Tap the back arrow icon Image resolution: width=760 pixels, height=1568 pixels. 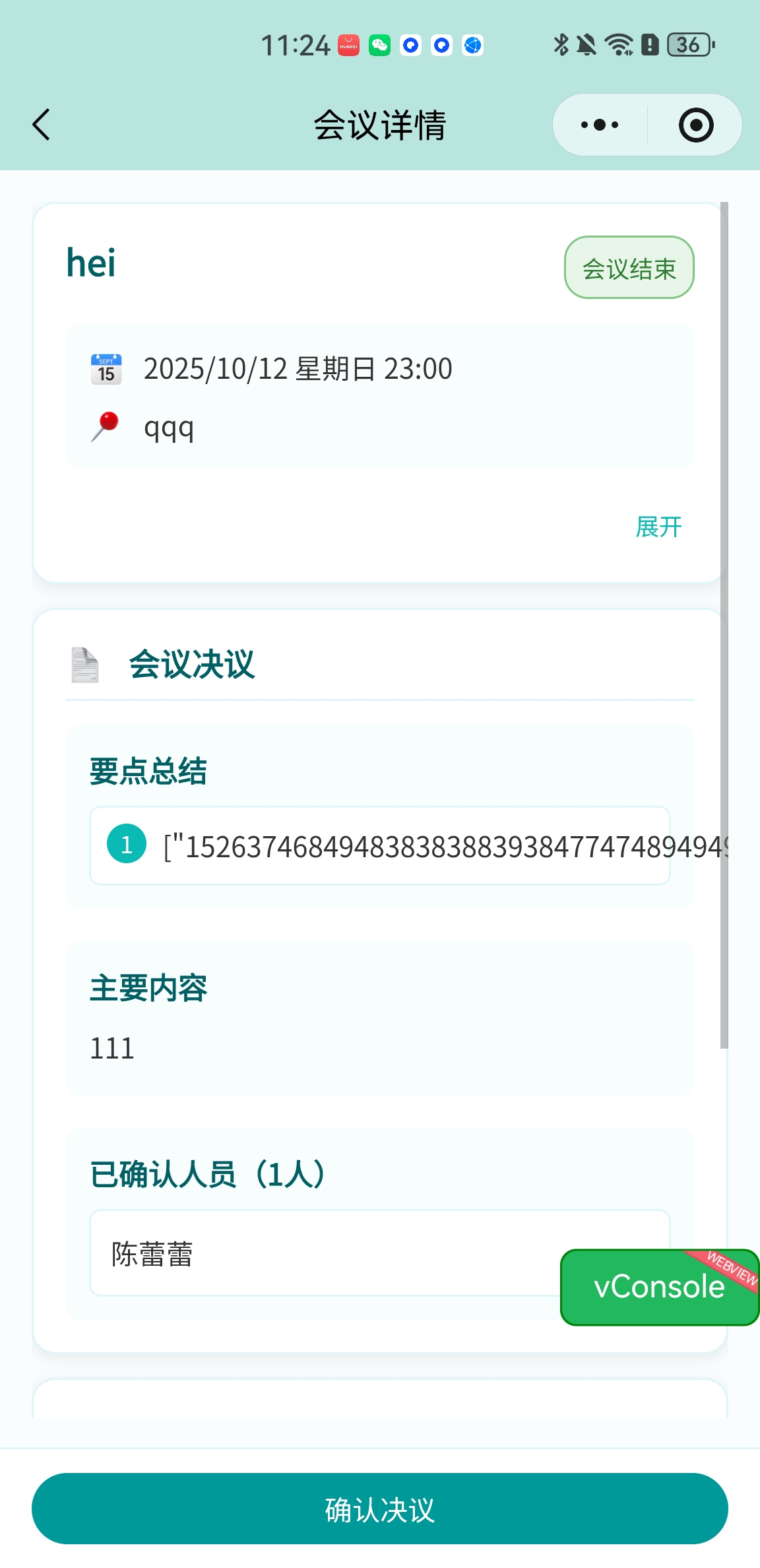(42, 124)
